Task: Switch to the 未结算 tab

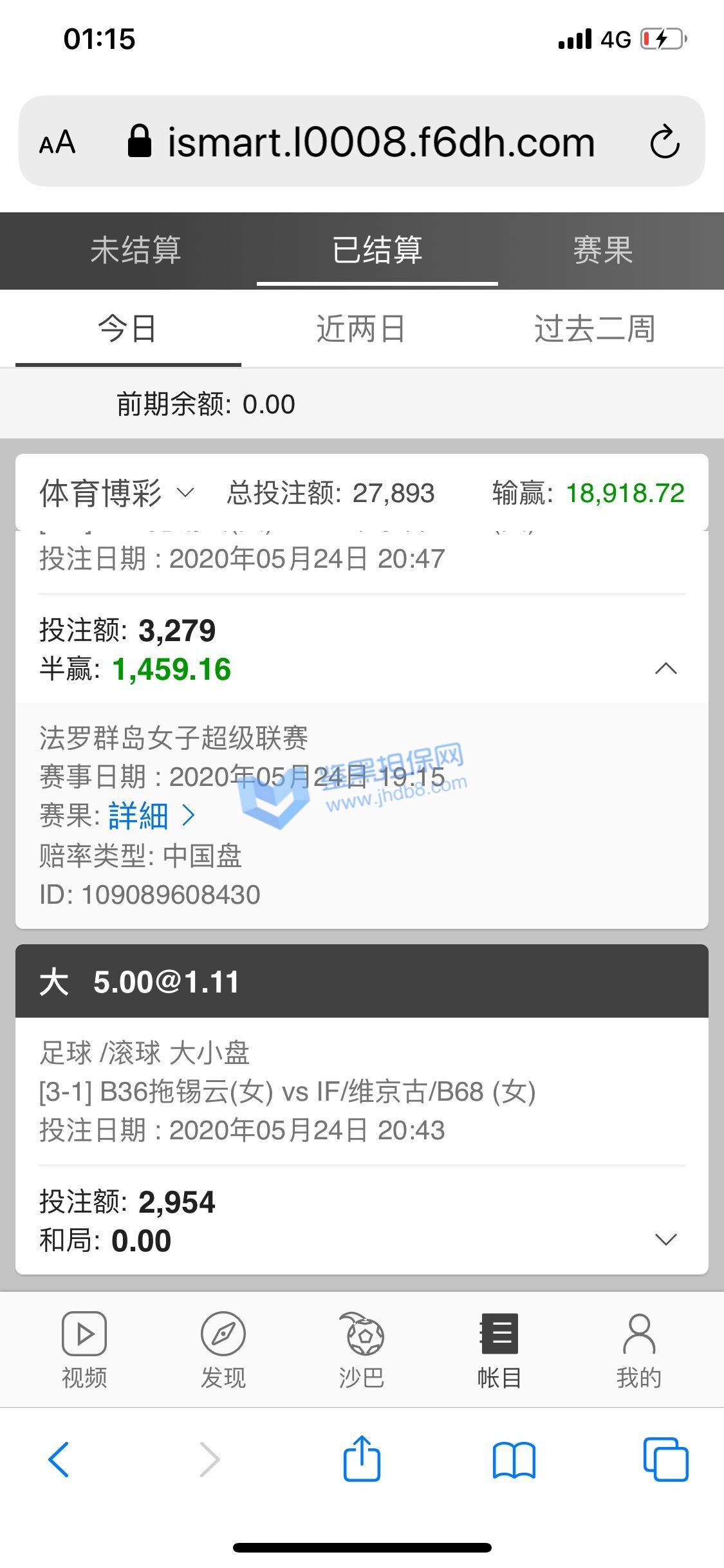Action: (135, 250)
